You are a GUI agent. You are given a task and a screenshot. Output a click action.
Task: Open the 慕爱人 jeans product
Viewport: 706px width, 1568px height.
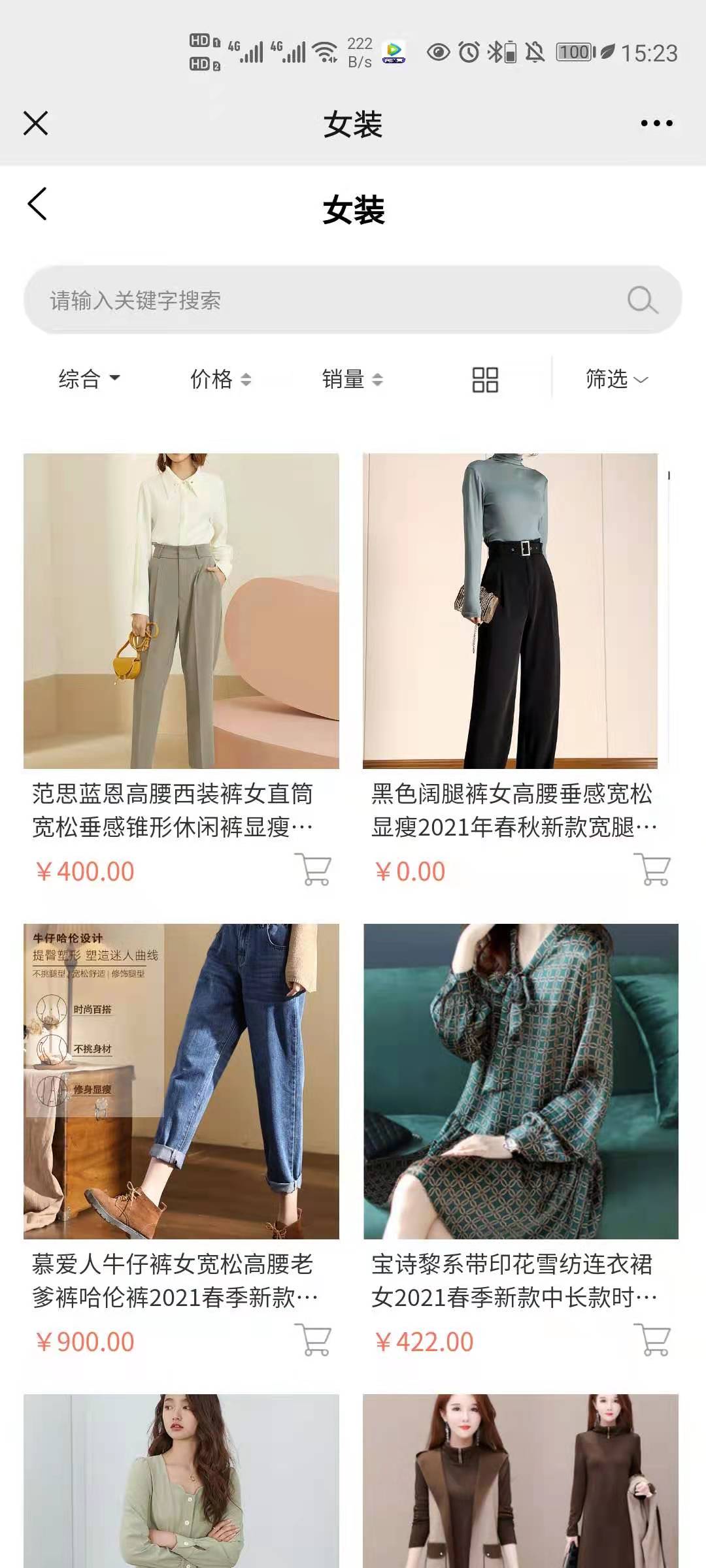point(181,1081)
